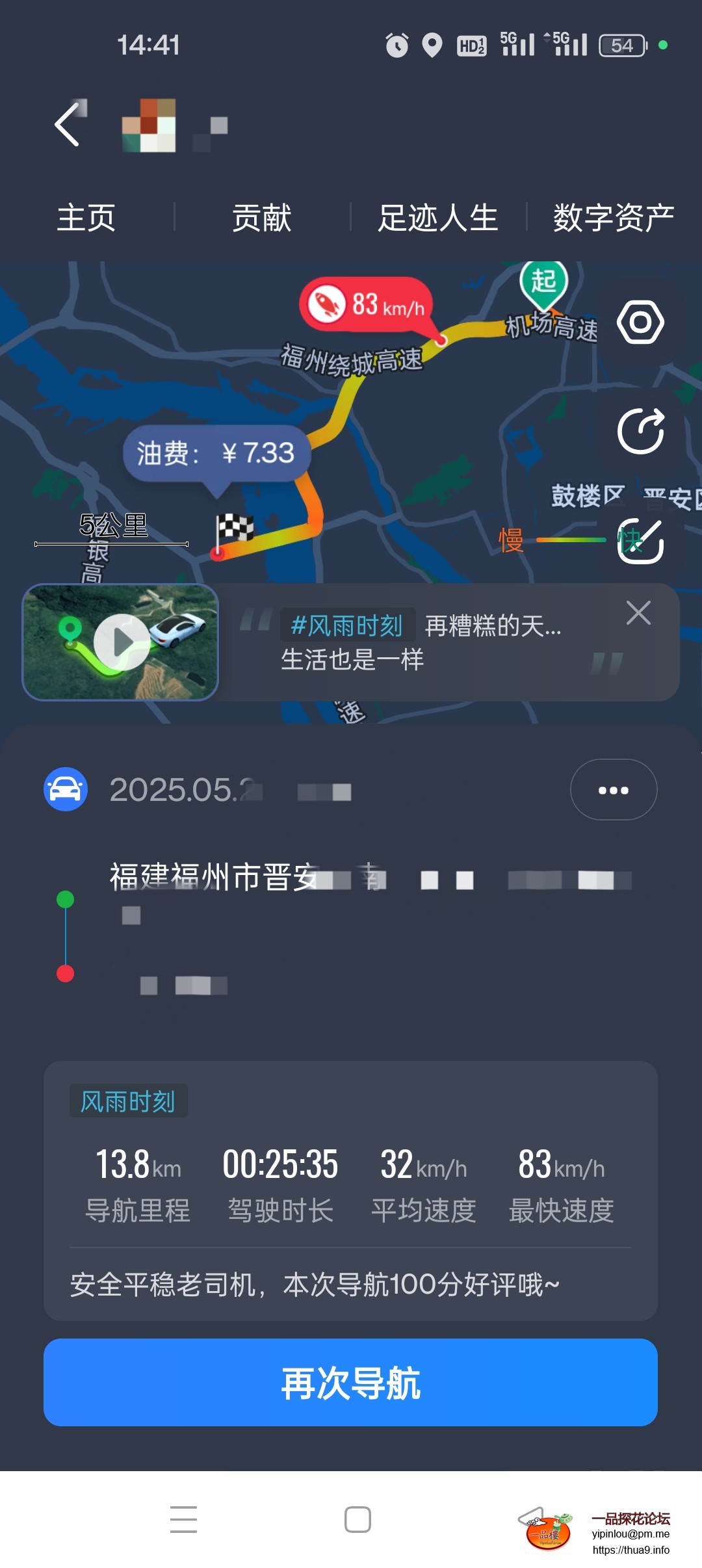This screenshot has height=1568, width=702.
Task: Go back using the top-left arrow
Action: point(68,124)
